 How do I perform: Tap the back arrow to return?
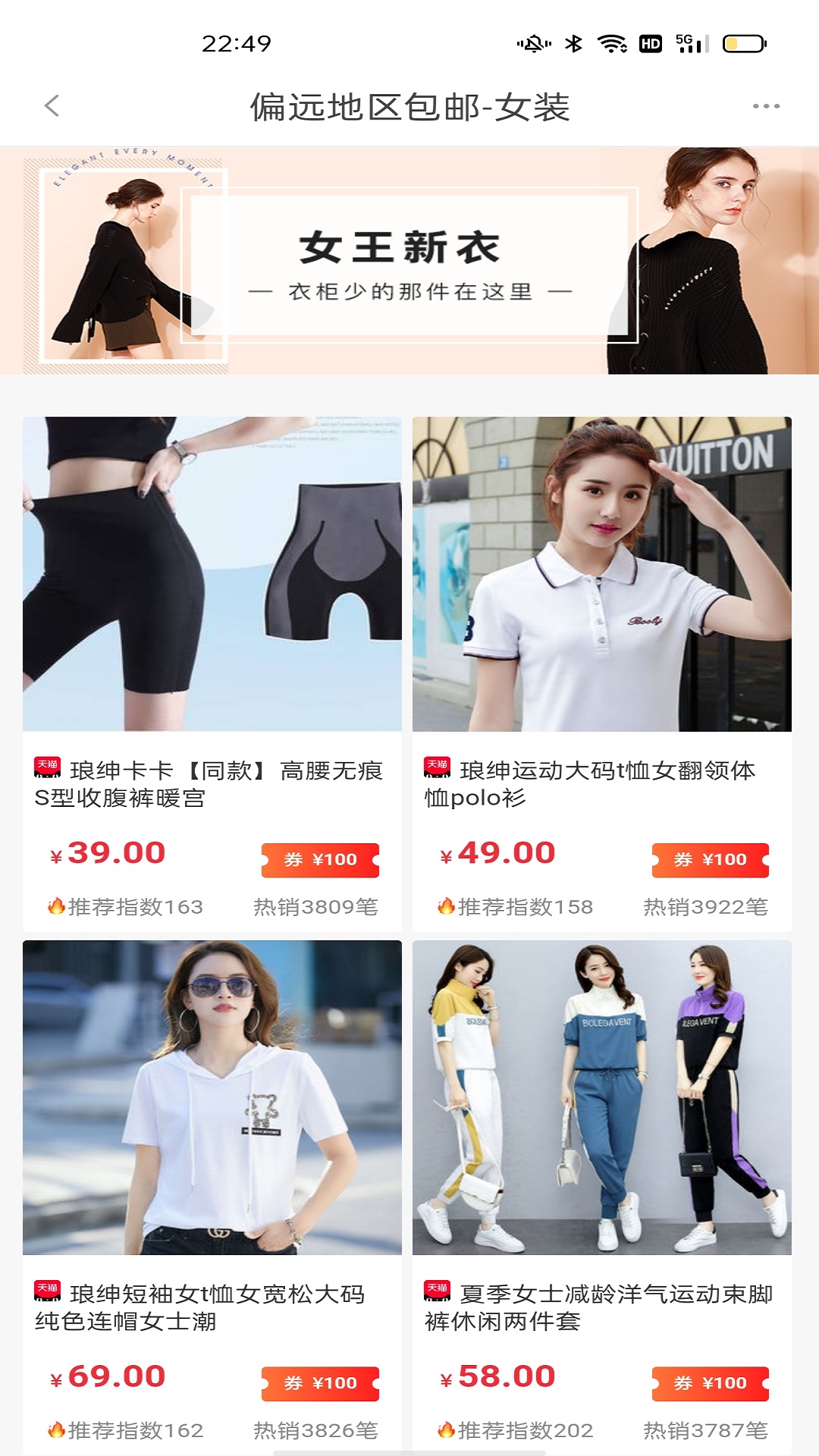point(52,106)
